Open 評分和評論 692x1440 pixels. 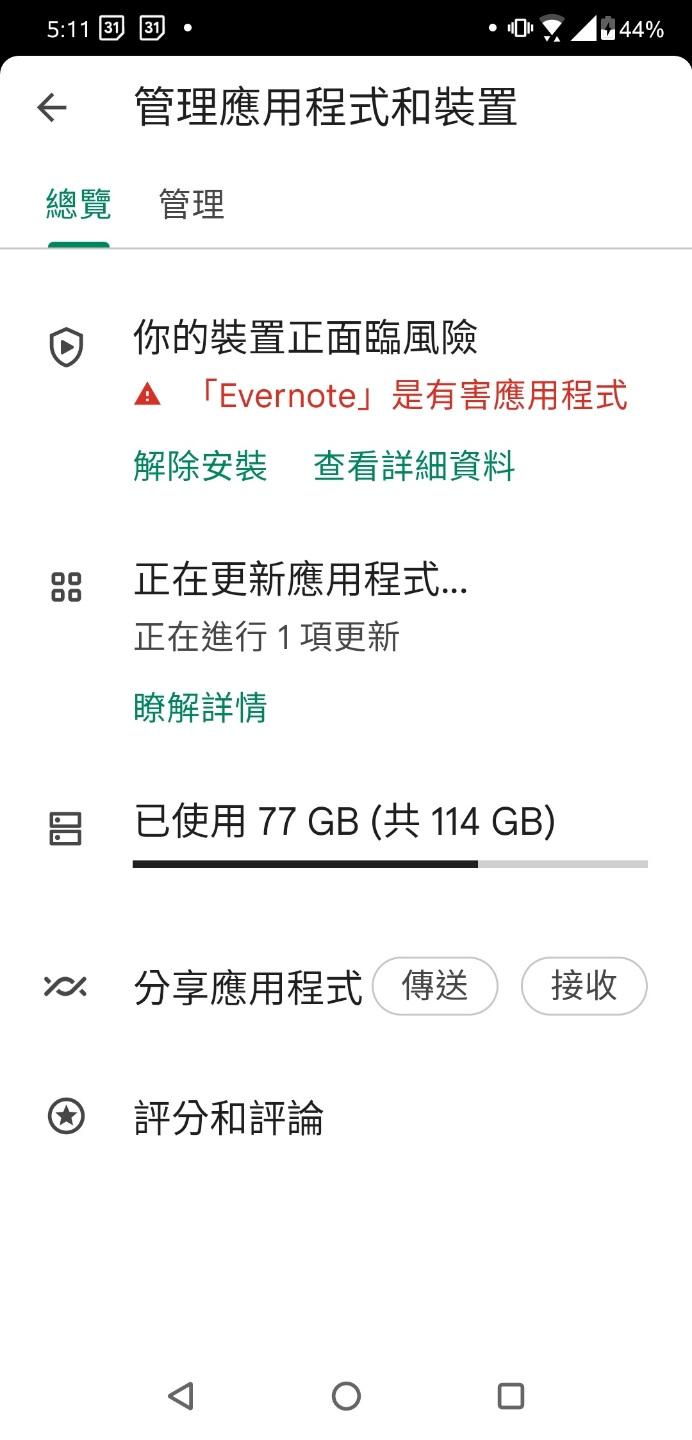[x=346, y=1117]
